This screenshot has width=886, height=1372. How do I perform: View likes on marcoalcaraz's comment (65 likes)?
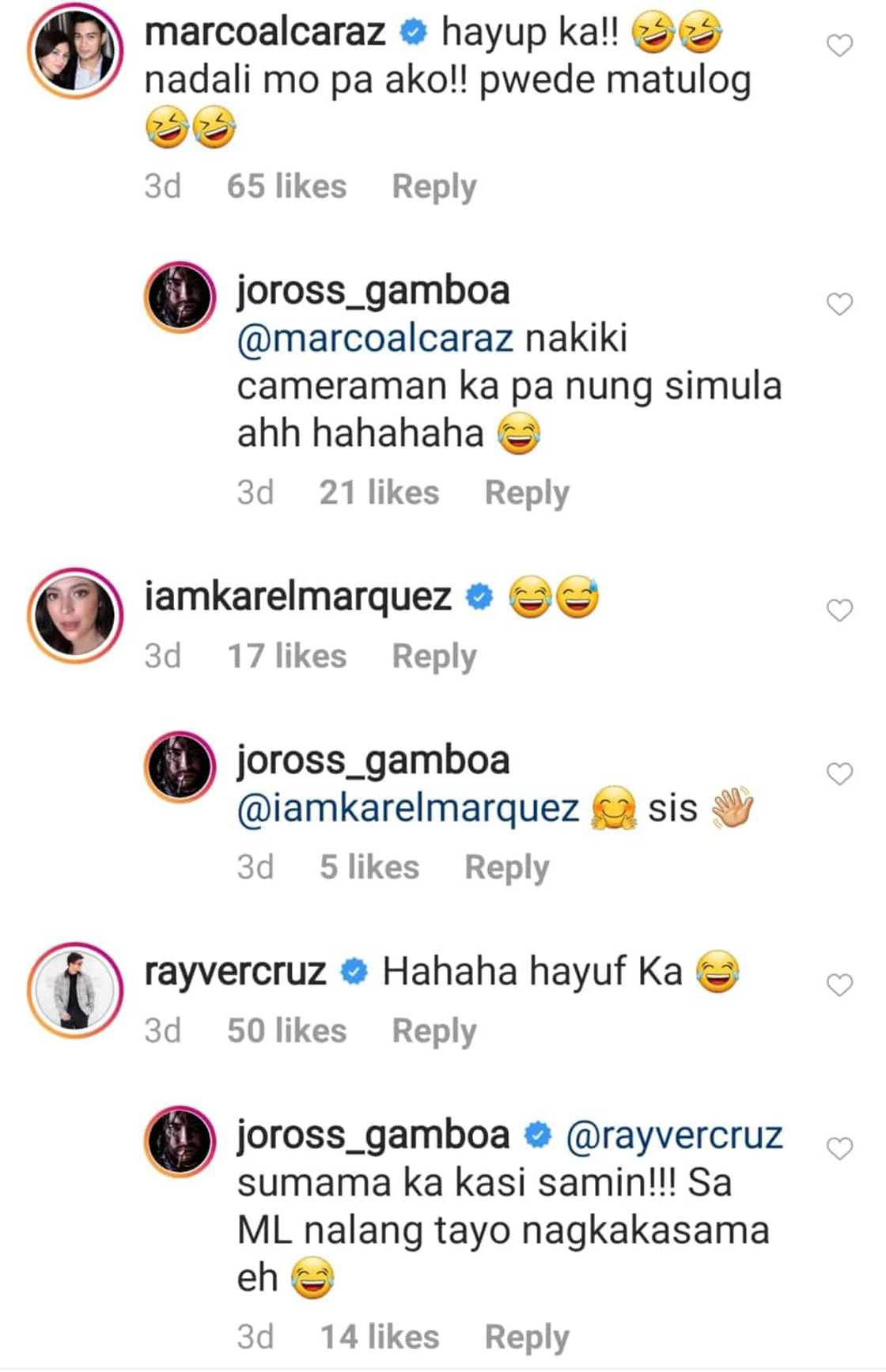pos(286,187)
